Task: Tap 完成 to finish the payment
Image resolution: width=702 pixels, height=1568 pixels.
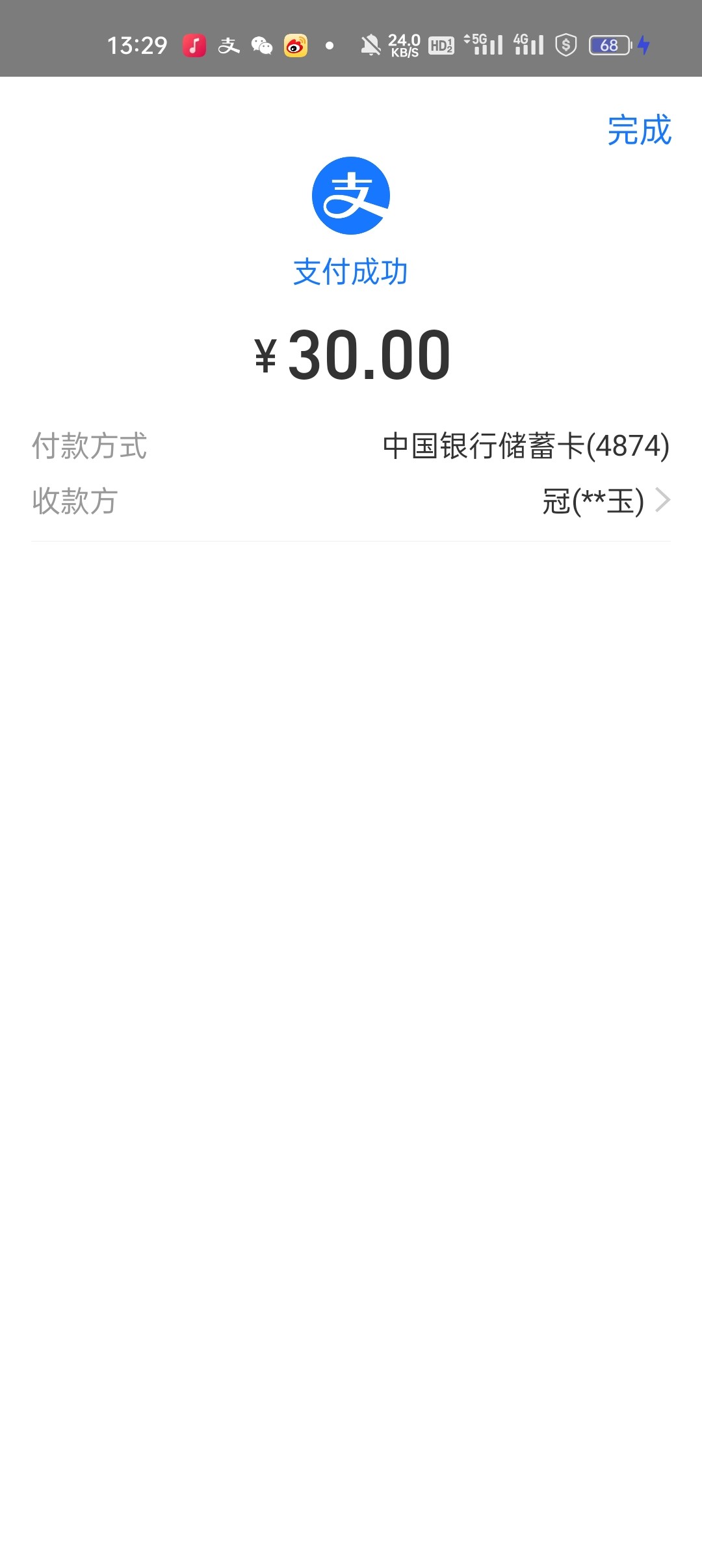Action: 639,130
